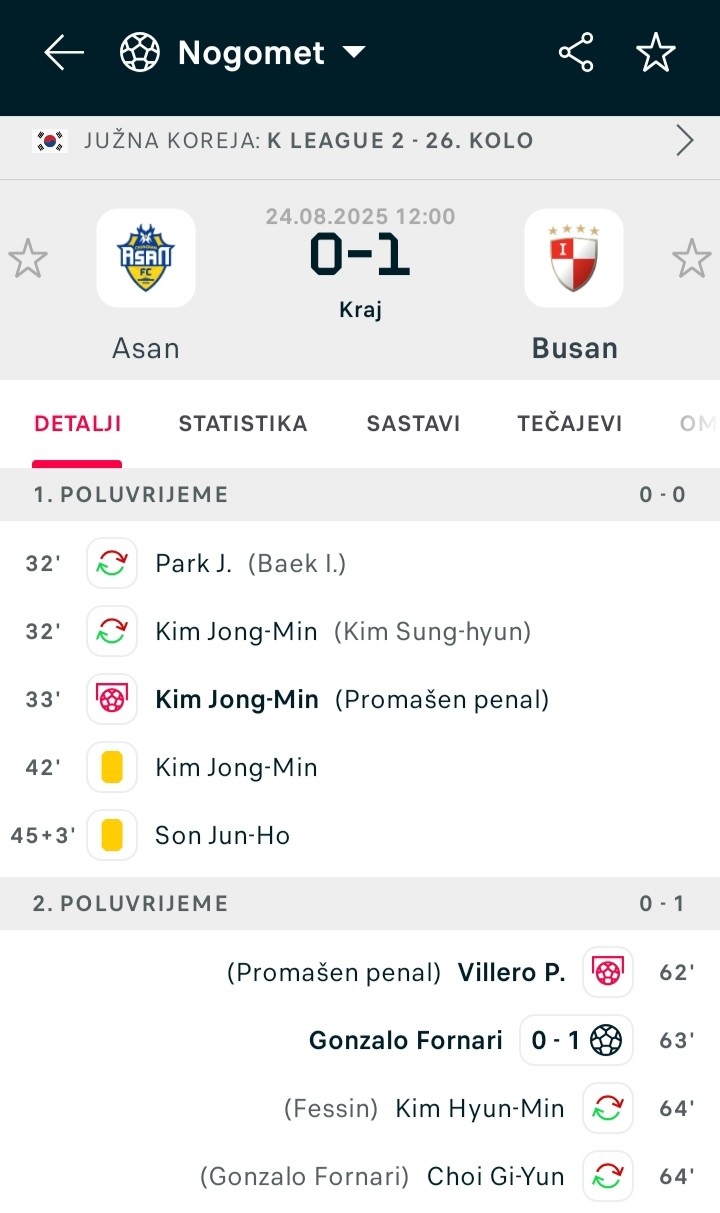Add match to favorites with top star
The height and width of the screenshot is (1213, 720).
[656, 53]
